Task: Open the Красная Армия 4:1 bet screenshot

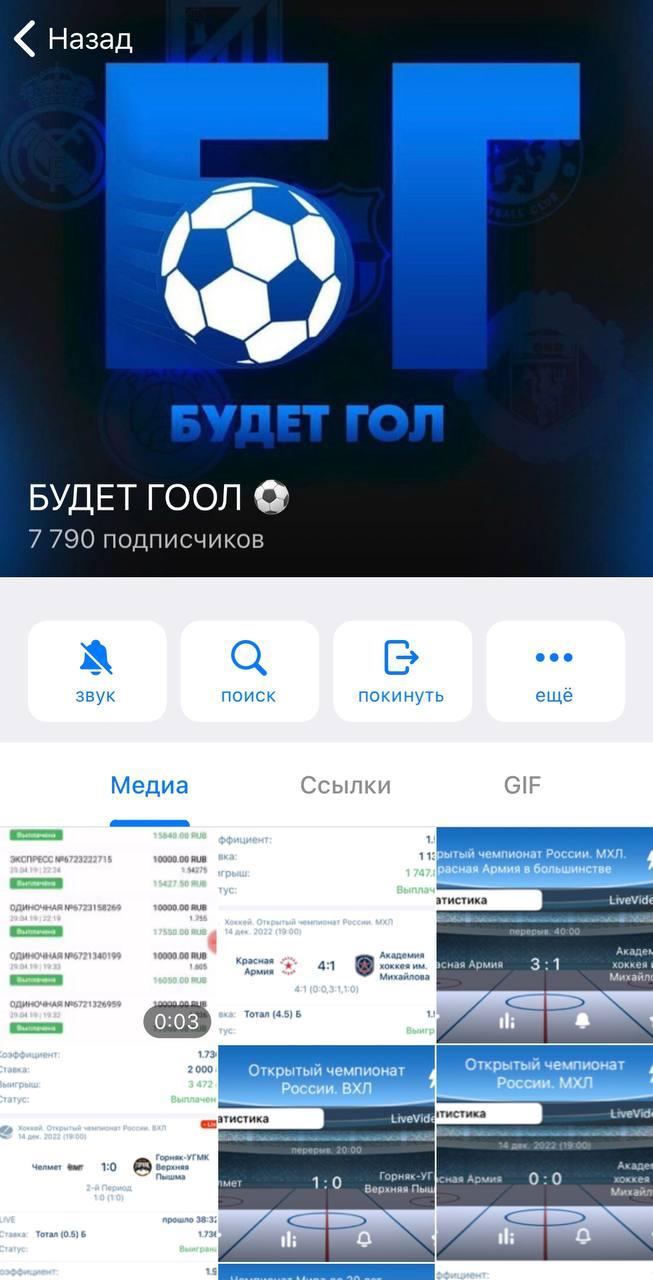Action: point(326,935)
